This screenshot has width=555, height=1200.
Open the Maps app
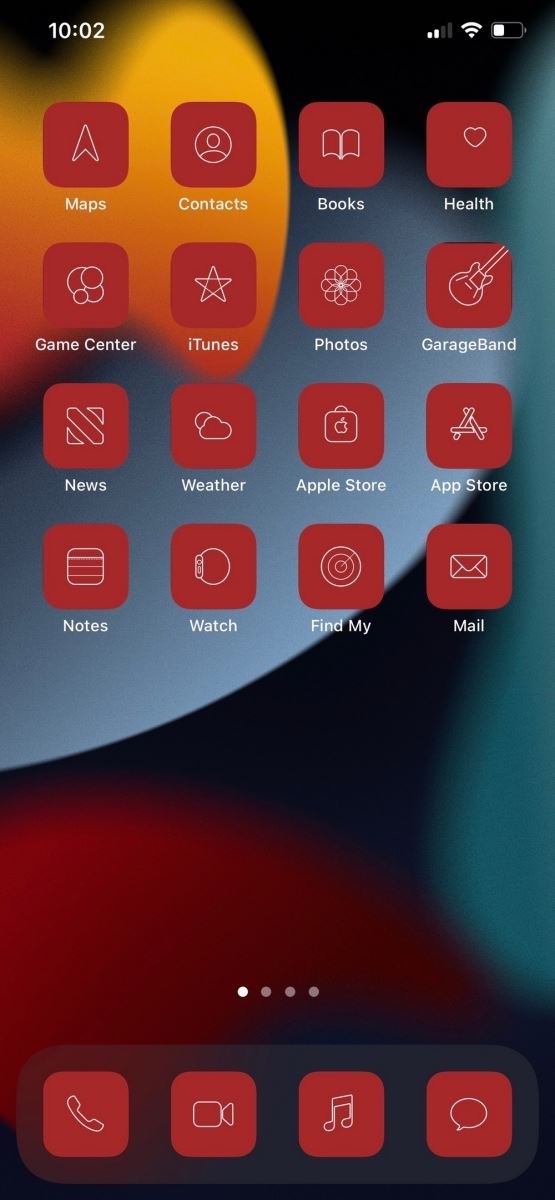[86, 145]
